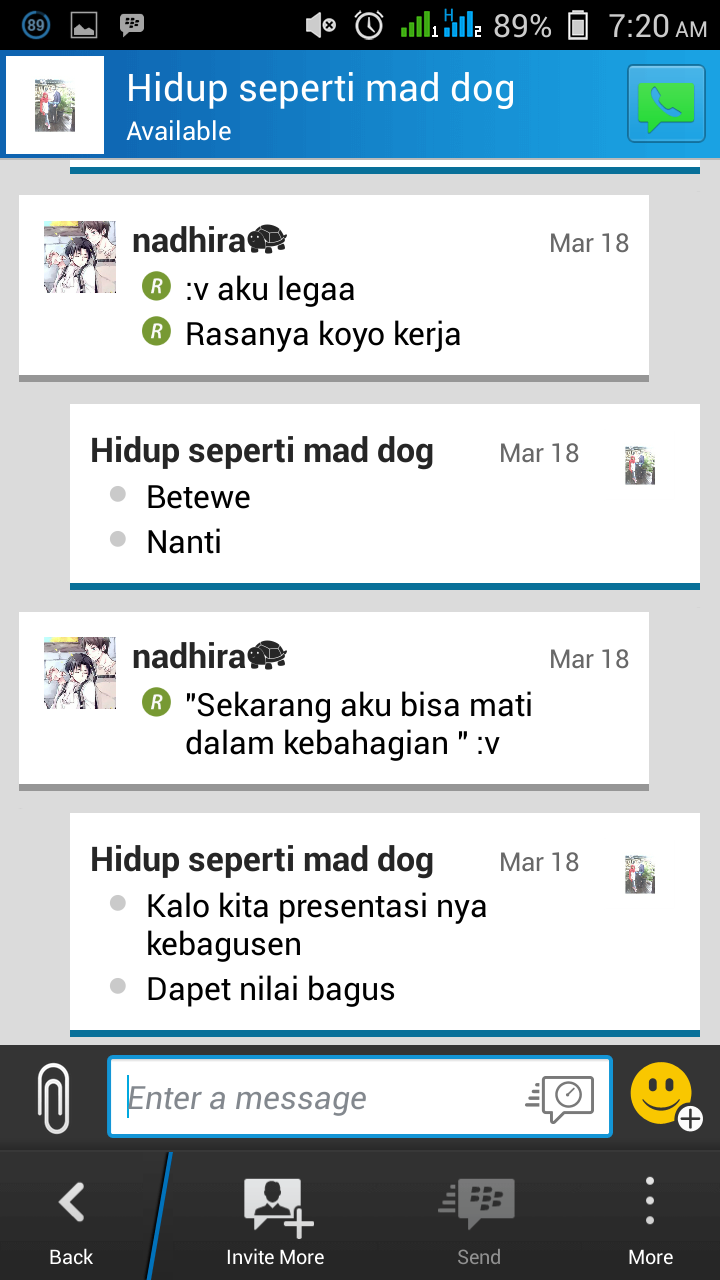
Task: Start a BBM voice call
Action: point(665,104)
